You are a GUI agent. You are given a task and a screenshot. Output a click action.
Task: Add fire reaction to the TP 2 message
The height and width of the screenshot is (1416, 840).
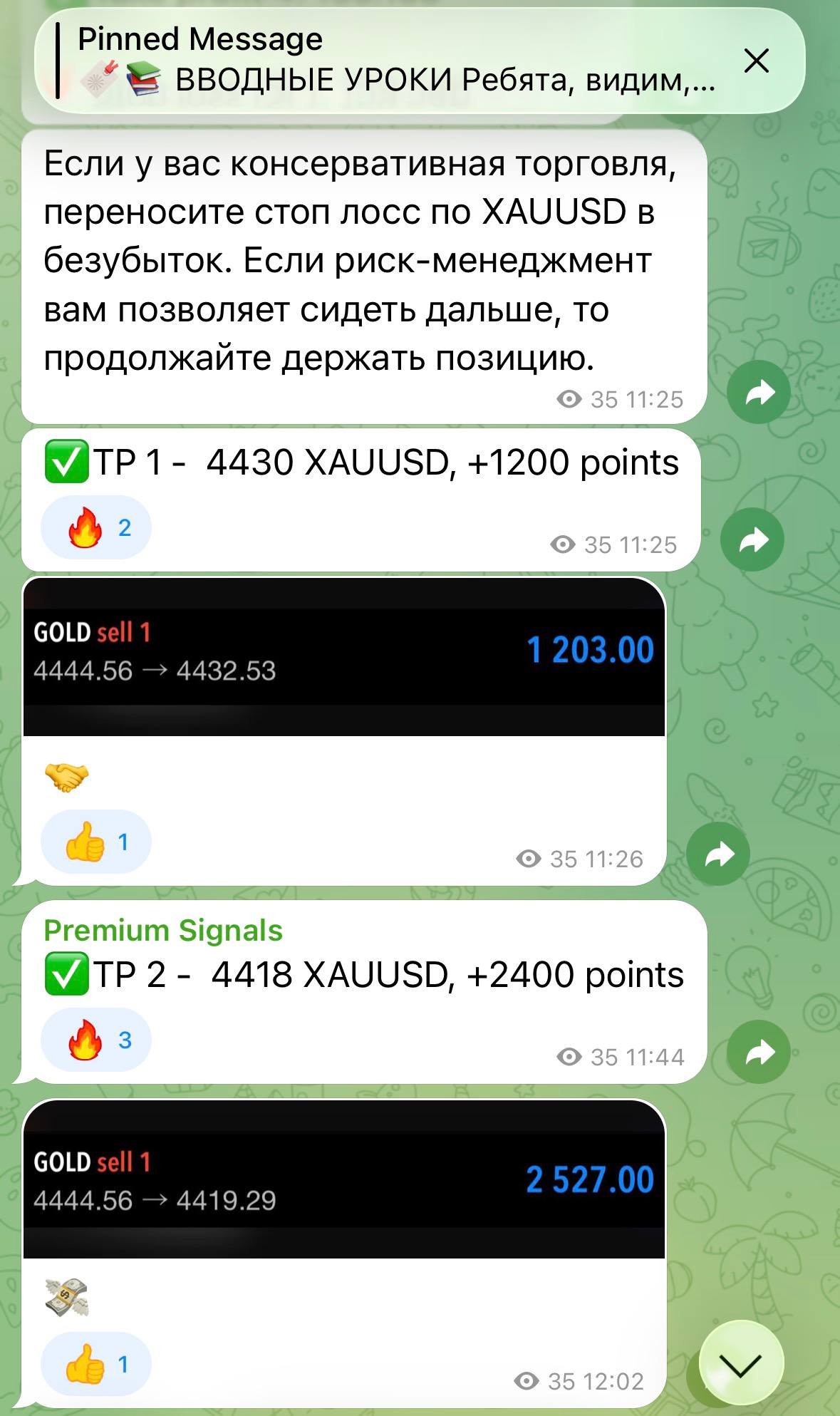pos(96,1040)
